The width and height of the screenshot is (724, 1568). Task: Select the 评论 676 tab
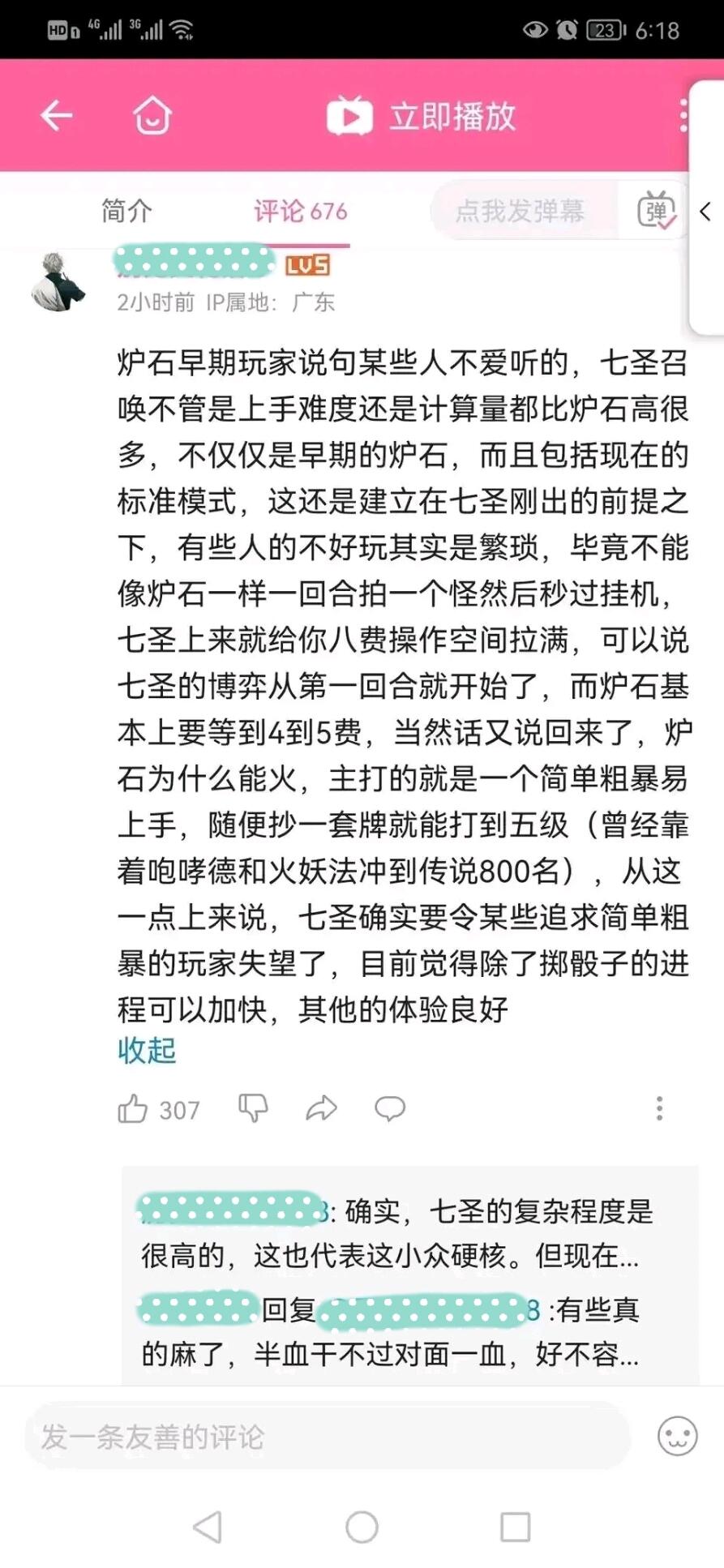point(300,212)
